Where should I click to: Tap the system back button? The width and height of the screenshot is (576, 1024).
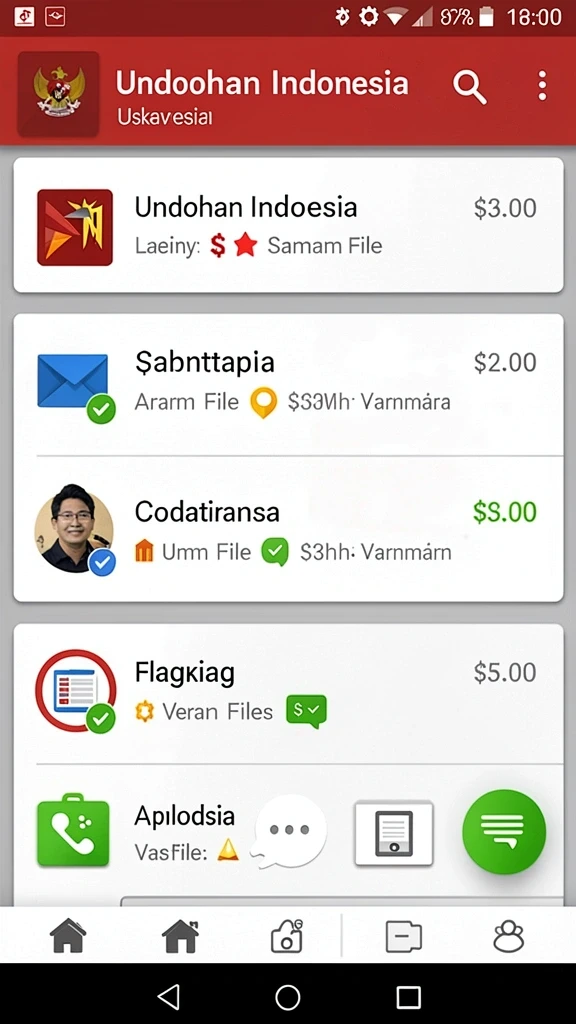[168, 997]
